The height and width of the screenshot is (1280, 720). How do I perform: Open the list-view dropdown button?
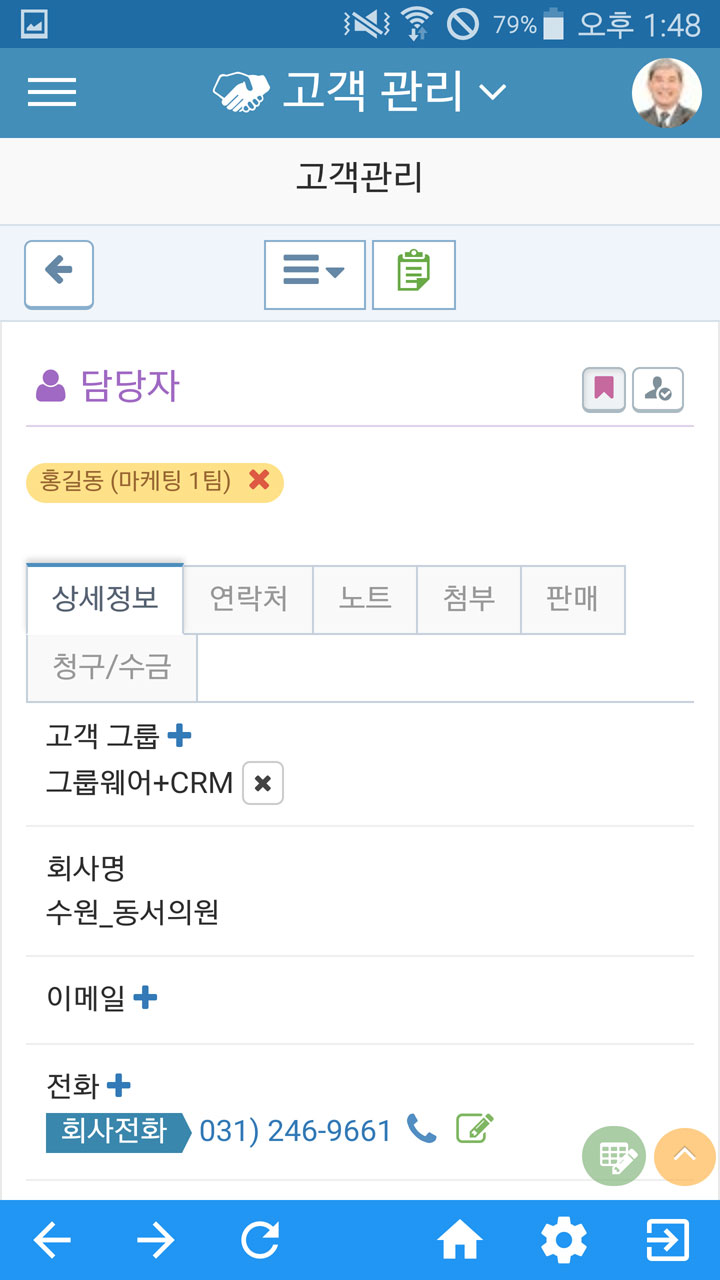coord(315,274)
